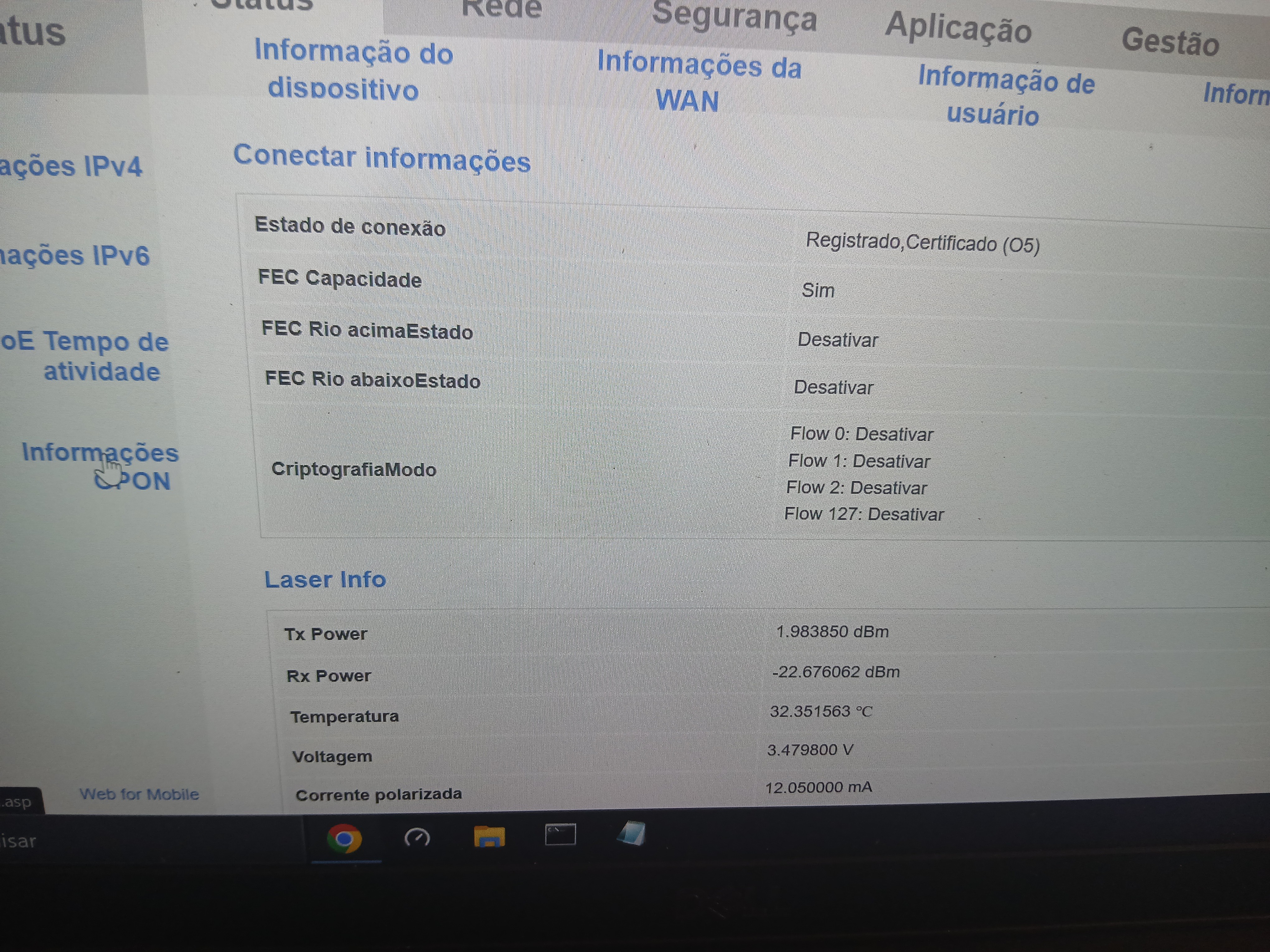Open the speed gauge taskbar app
The height and width of the screenshot is (952, 1270).
(417, 838)
